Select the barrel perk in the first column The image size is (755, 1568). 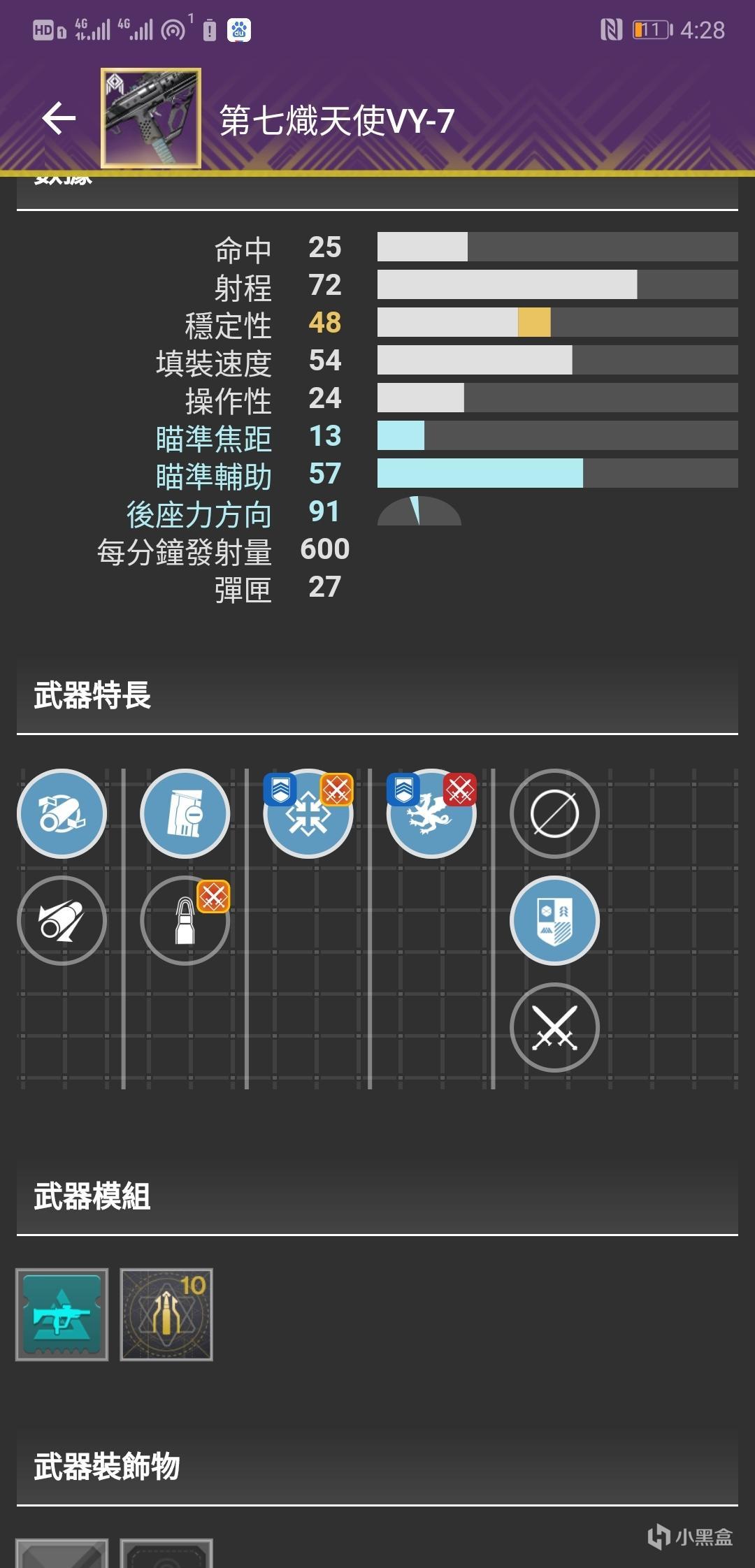tap(62, 814)
